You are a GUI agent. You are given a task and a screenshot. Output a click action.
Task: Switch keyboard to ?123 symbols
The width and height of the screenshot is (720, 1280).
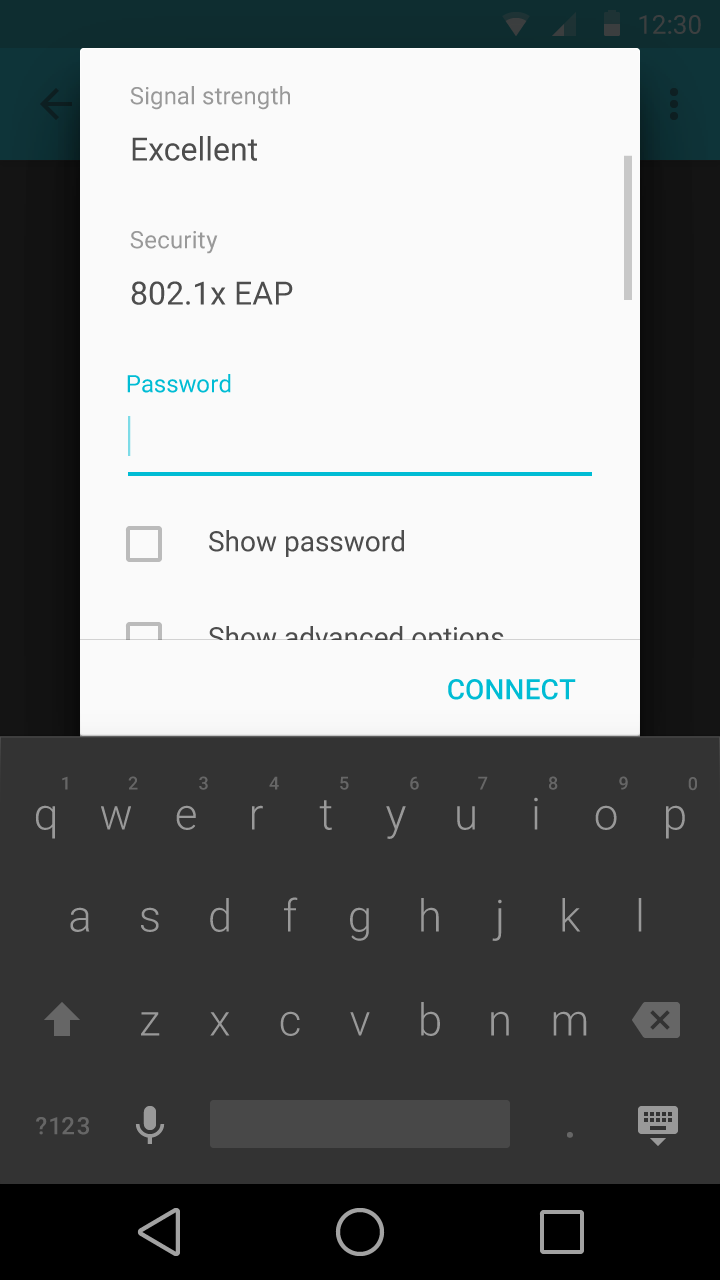tap(63, 1126)
